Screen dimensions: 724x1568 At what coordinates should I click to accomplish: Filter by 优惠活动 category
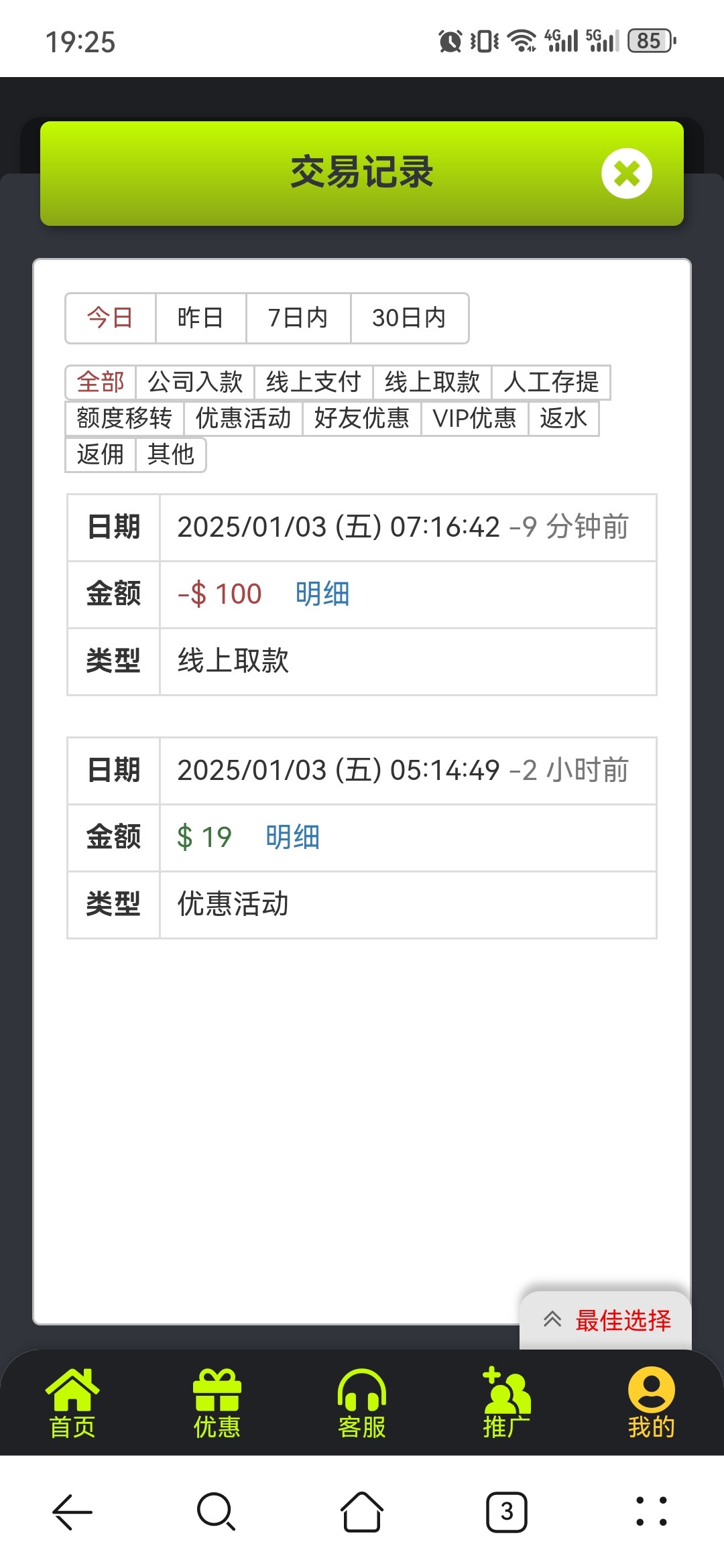243,418
